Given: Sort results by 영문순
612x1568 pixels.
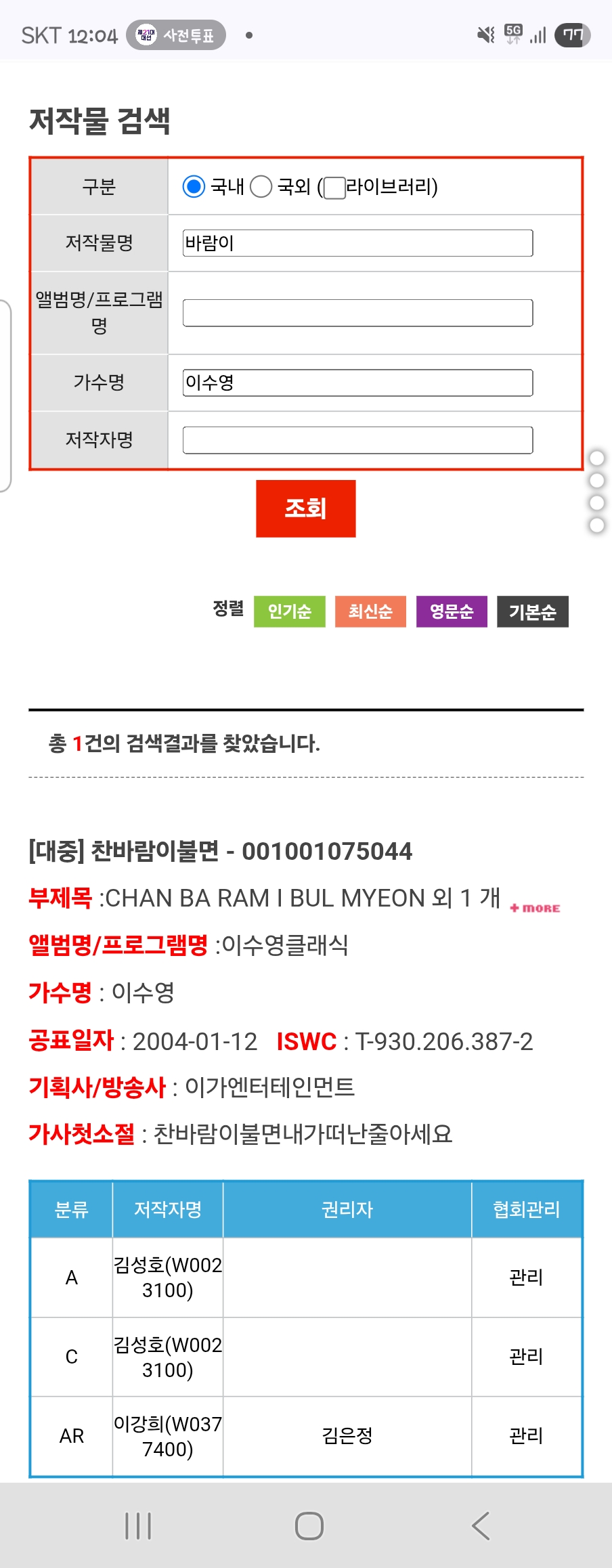Looking at the screenshot, I should [452, 611].
